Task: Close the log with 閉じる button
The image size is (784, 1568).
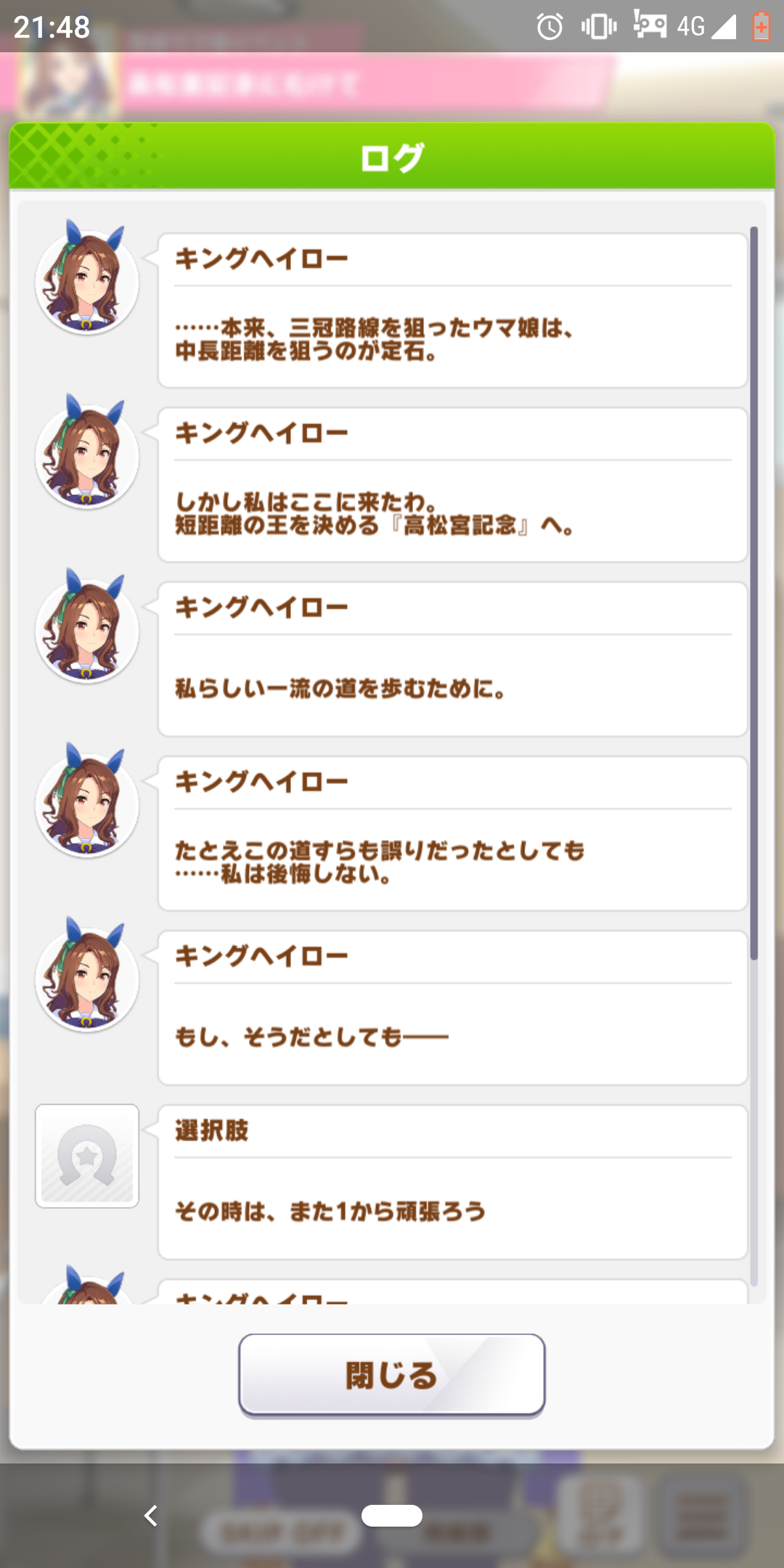Action: click(x=392, y=1375)
